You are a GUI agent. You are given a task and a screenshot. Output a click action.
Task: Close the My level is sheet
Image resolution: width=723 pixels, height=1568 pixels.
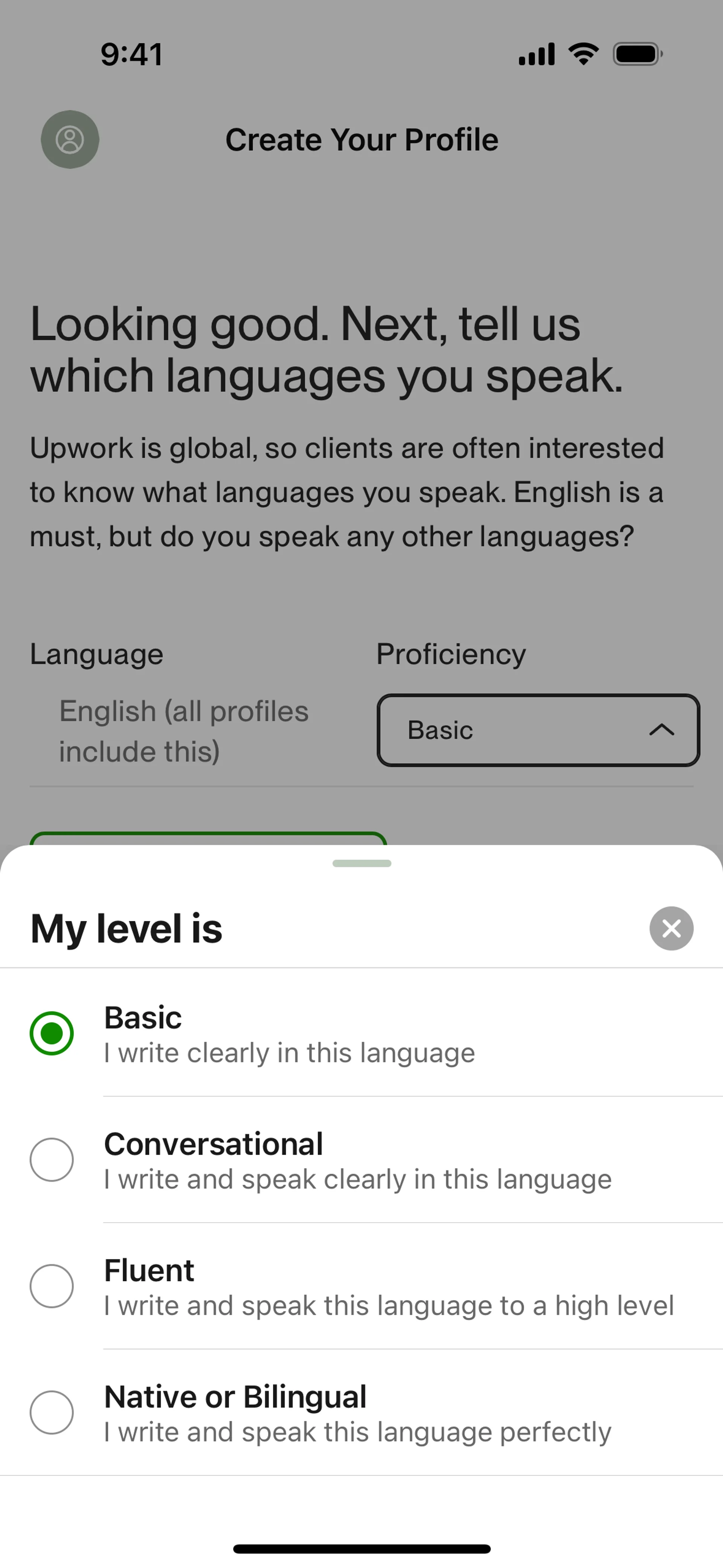671,928
